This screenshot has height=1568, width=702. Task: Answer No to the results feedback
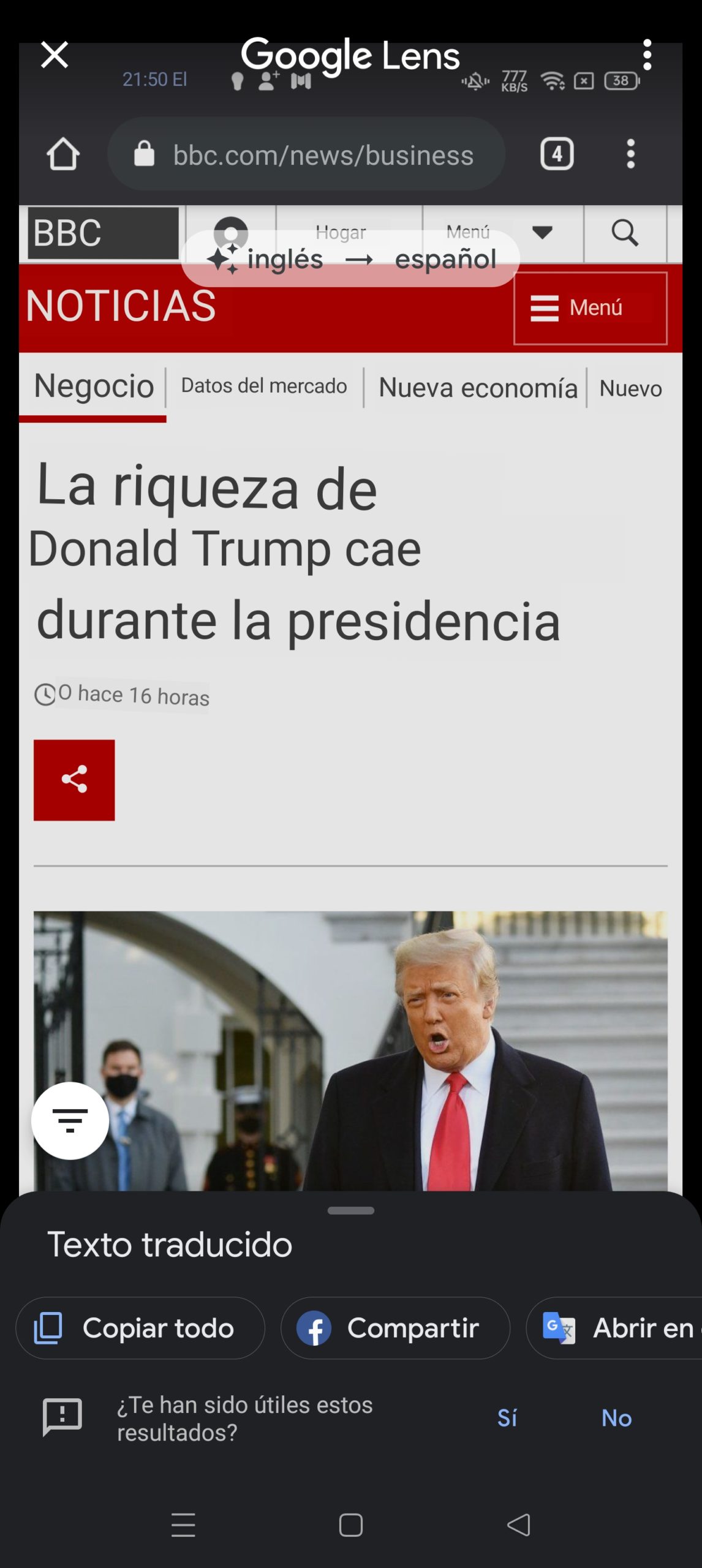tap(616, 1418)
